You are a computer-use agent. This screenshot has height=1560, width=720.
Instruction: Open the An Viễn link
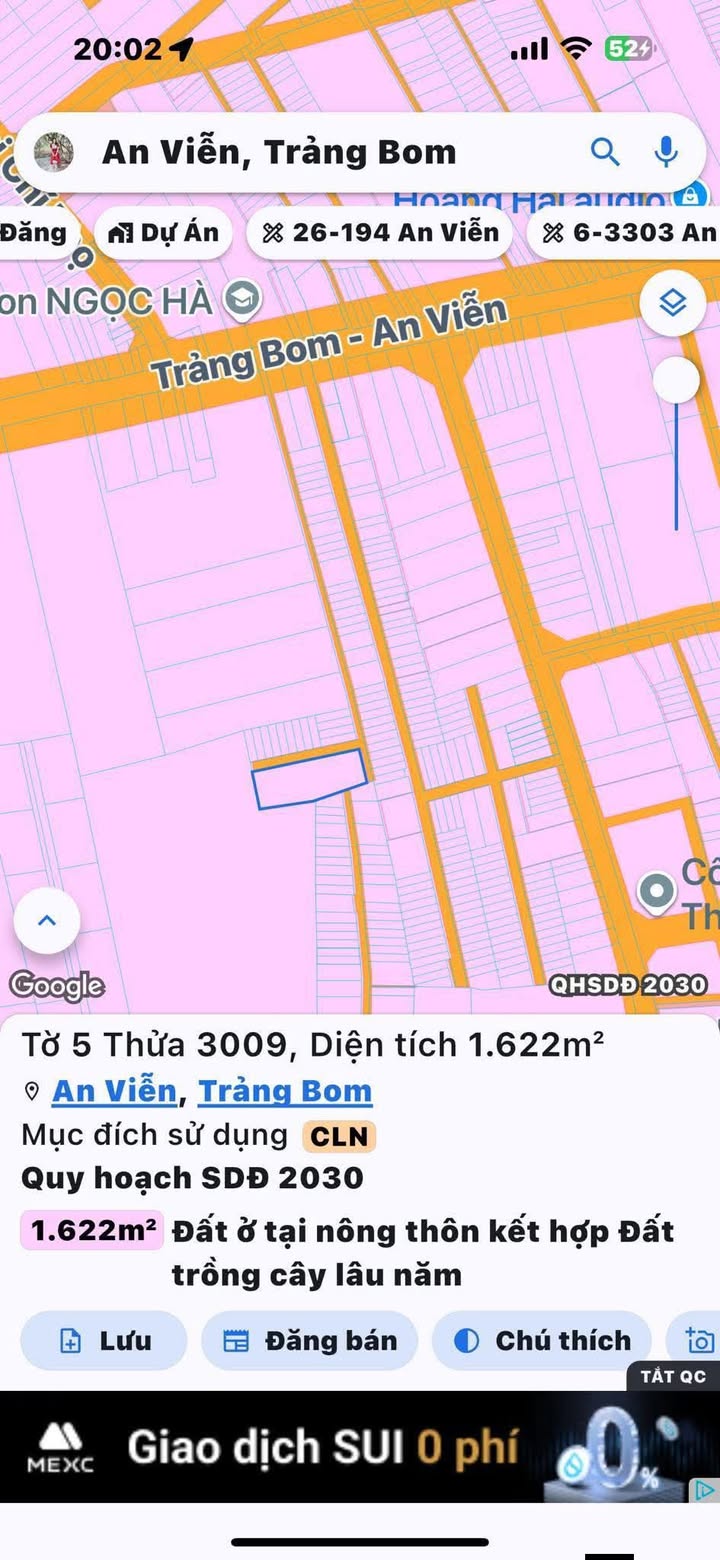click(x=114, y=1091)
